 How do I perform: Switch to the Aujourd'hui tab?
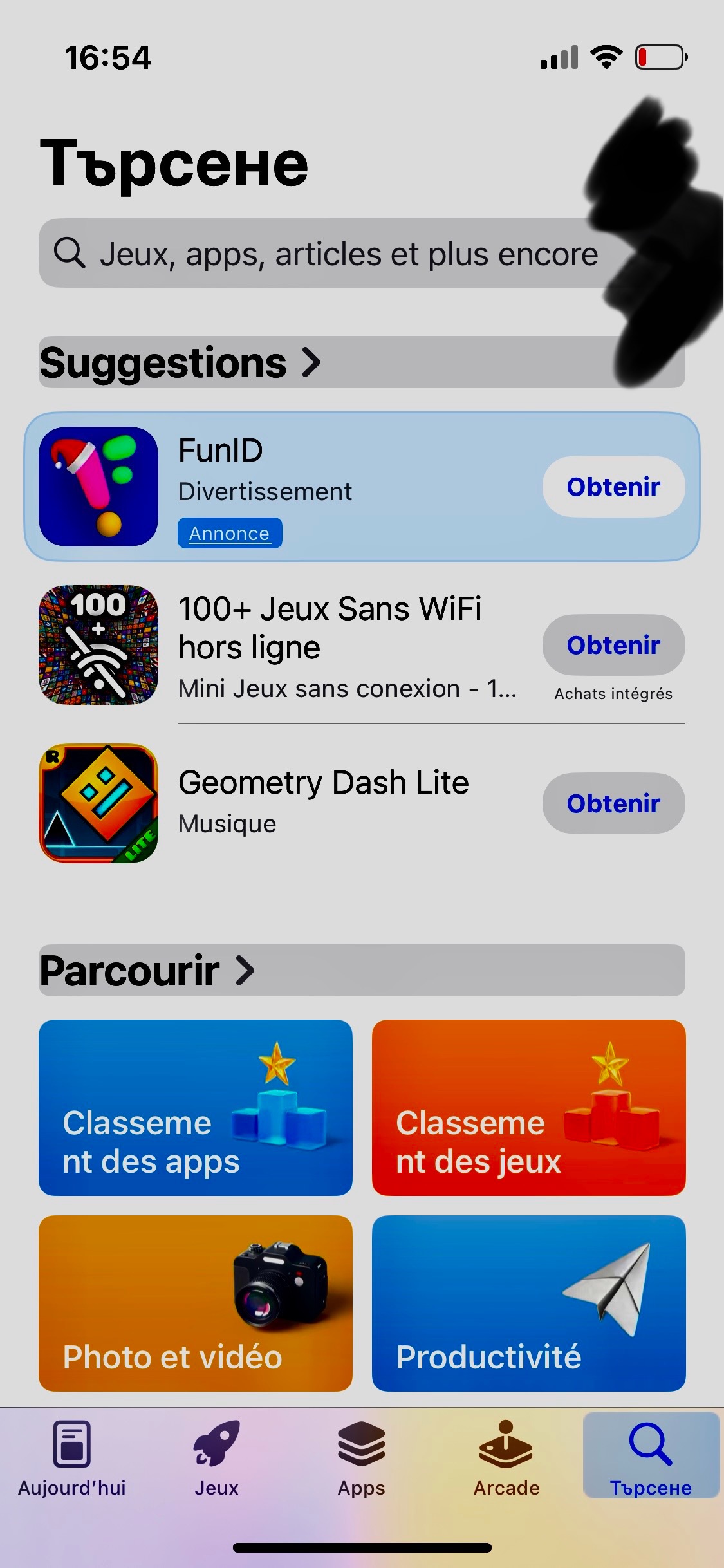(x=72, y=1459)
